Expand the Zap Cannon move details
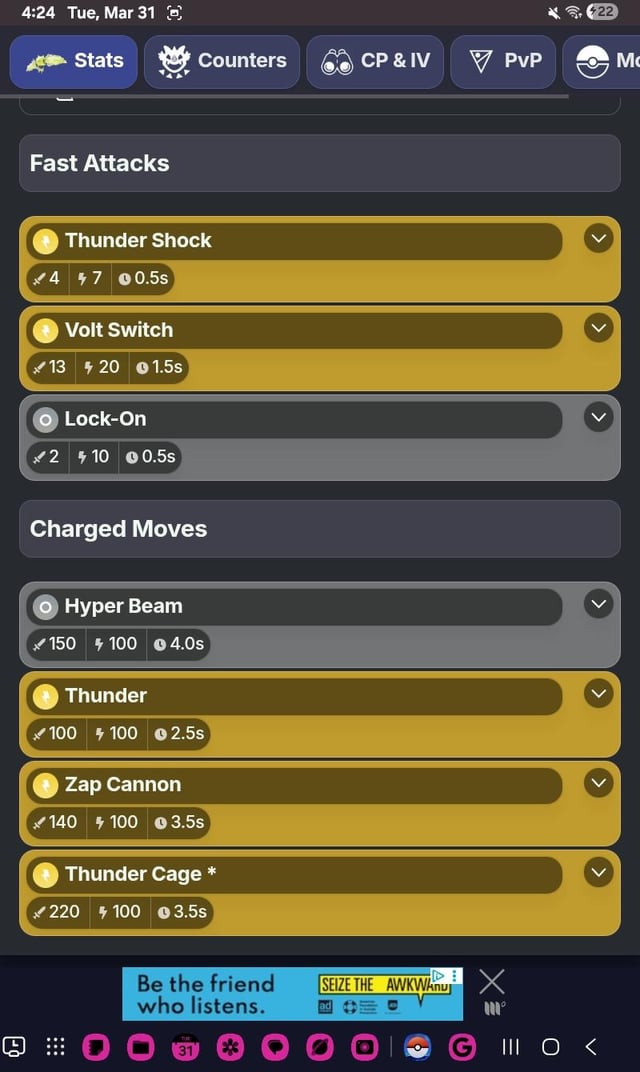The height and width of the screenshot is (1072, 640). point(598,783)
